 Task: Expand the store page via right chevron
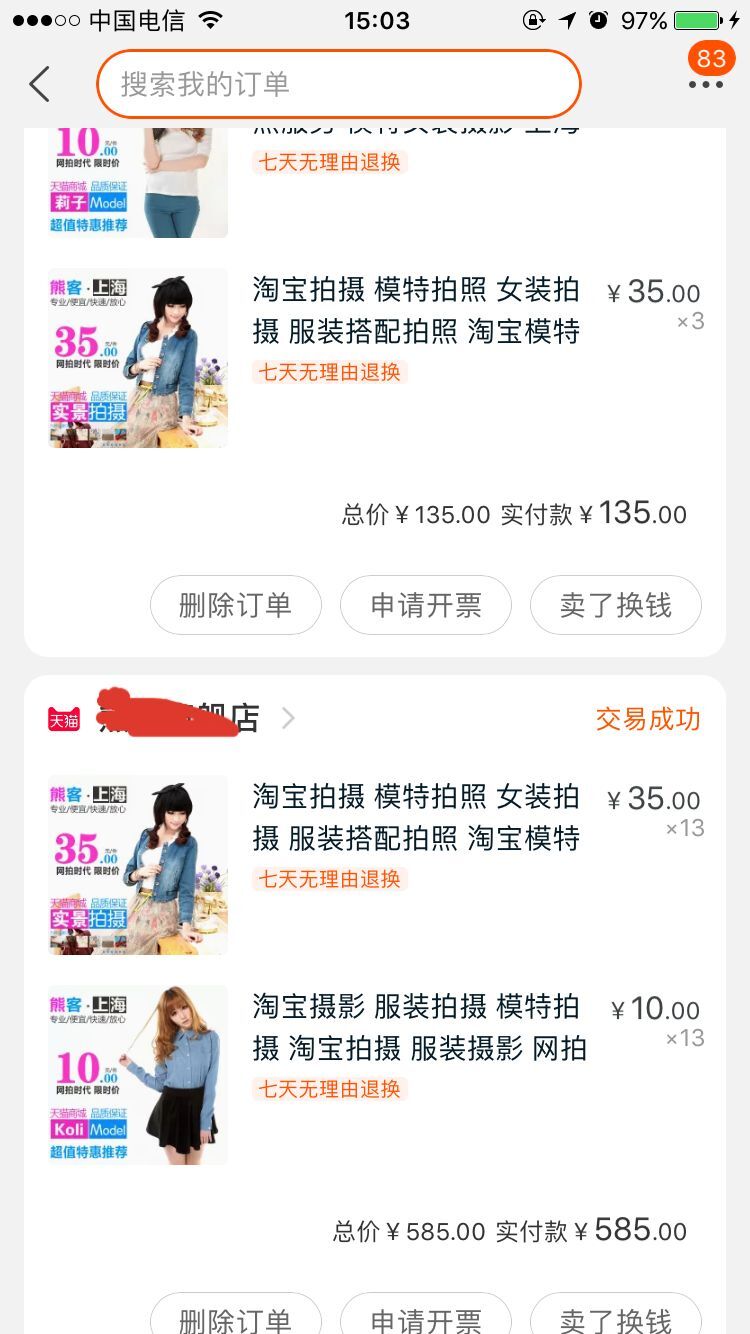pos(288,718)
